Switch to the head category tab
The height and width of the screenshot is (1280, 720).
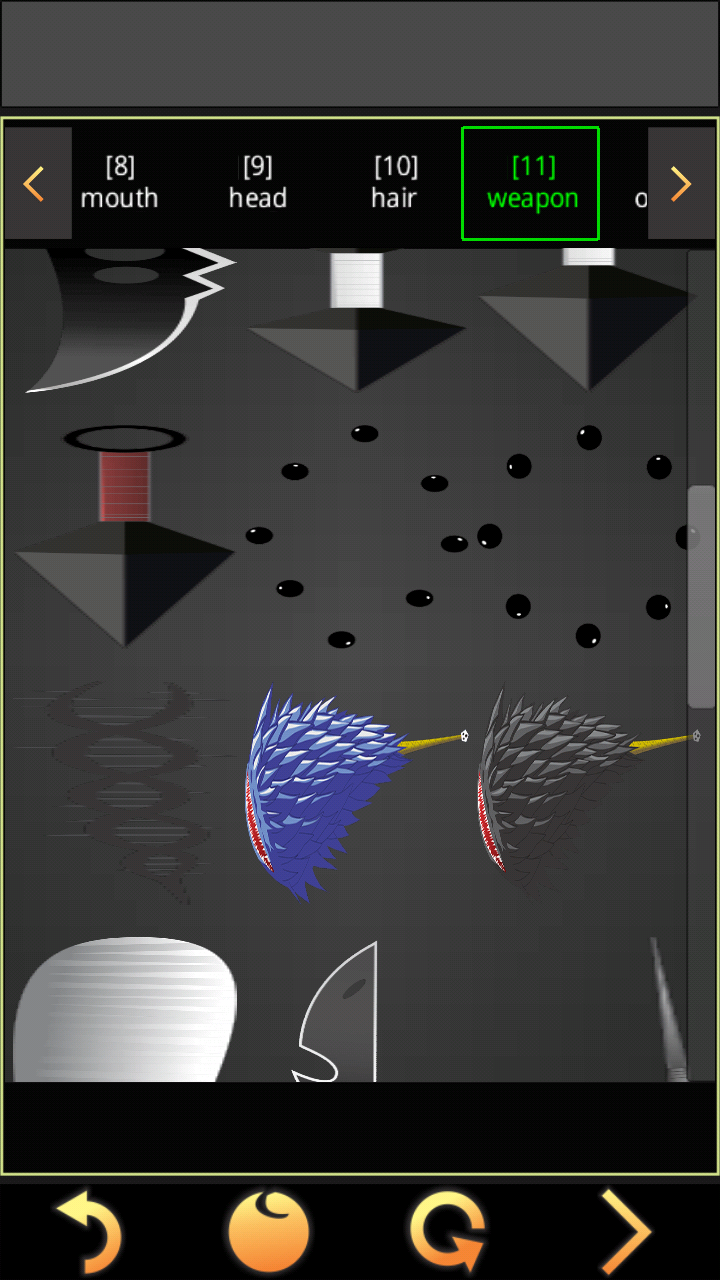pyautogui.click(x=257, y=183)
